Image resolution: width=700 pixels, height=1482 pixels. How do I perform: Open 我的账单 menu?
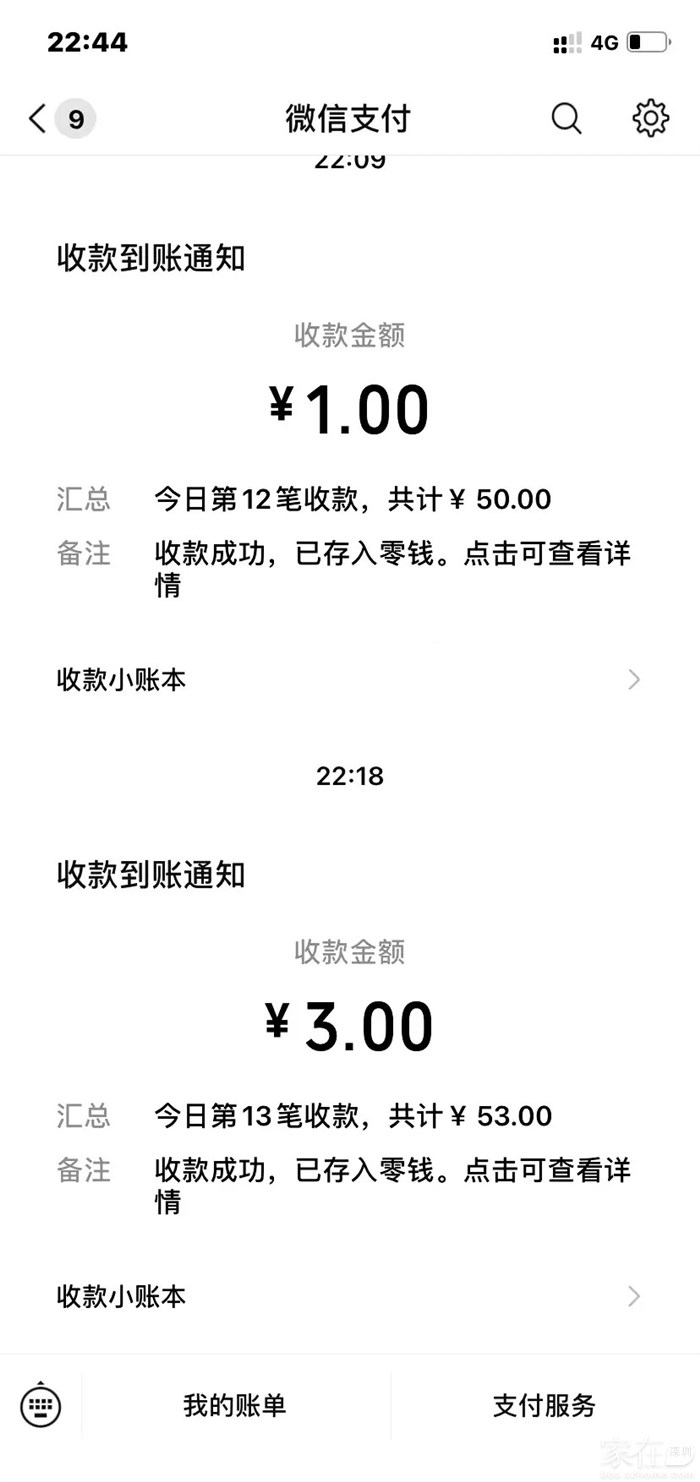[235, 1405]
